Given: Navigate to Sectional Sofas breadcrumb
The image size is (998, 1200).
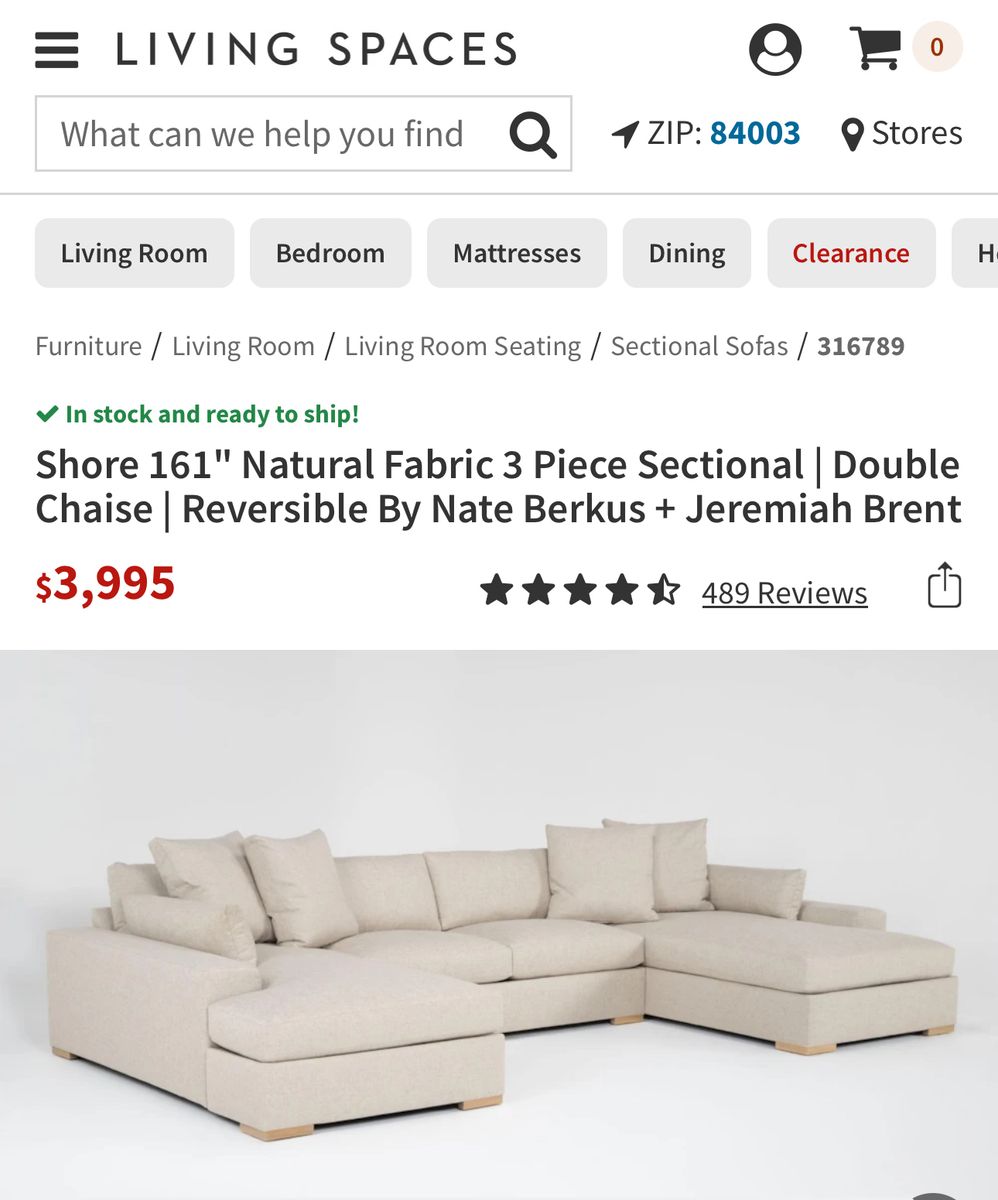Looking at the screenshot, I should pyautogui.click(x=699, y=345).
